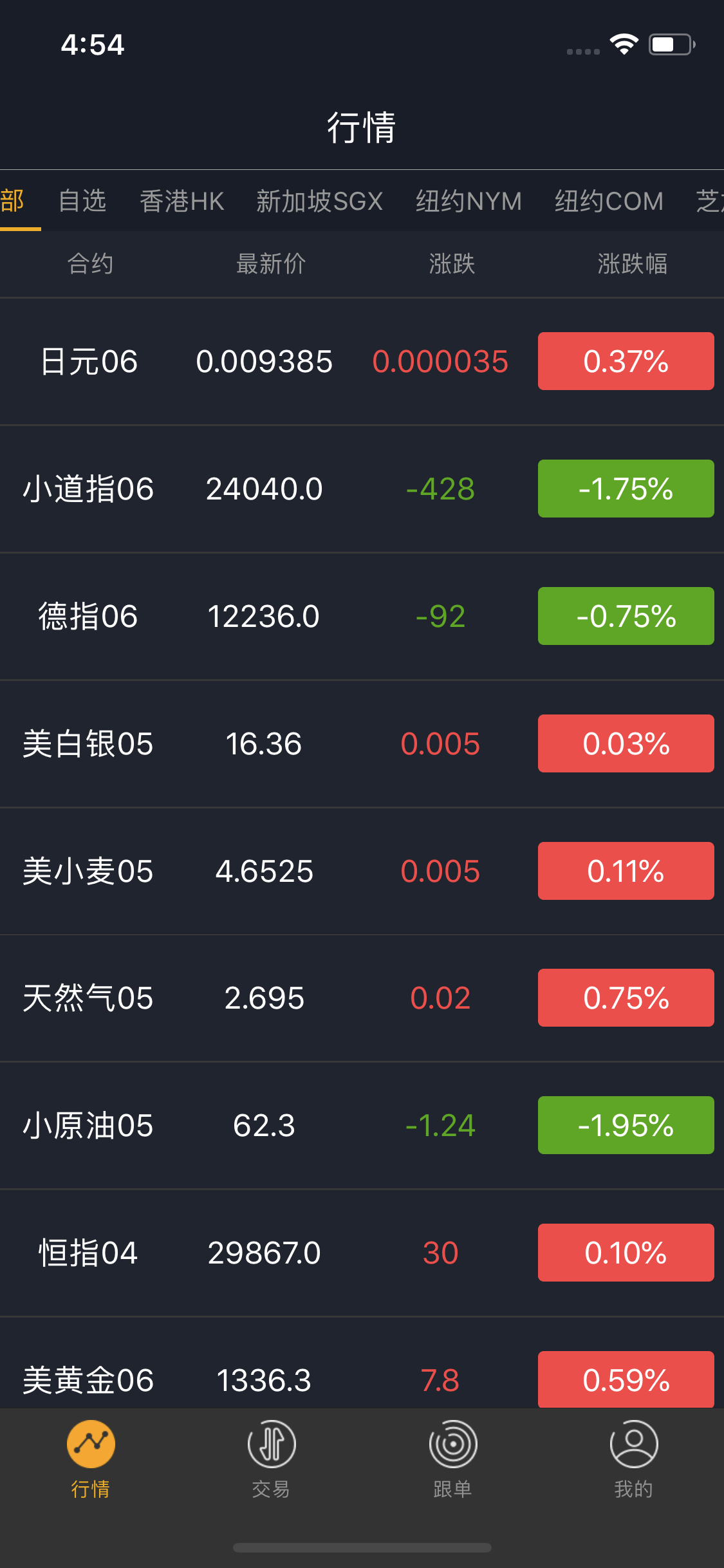Open 天然气05 contract details
This screenshot has width=724, height=1568.
tap(89, 998)
